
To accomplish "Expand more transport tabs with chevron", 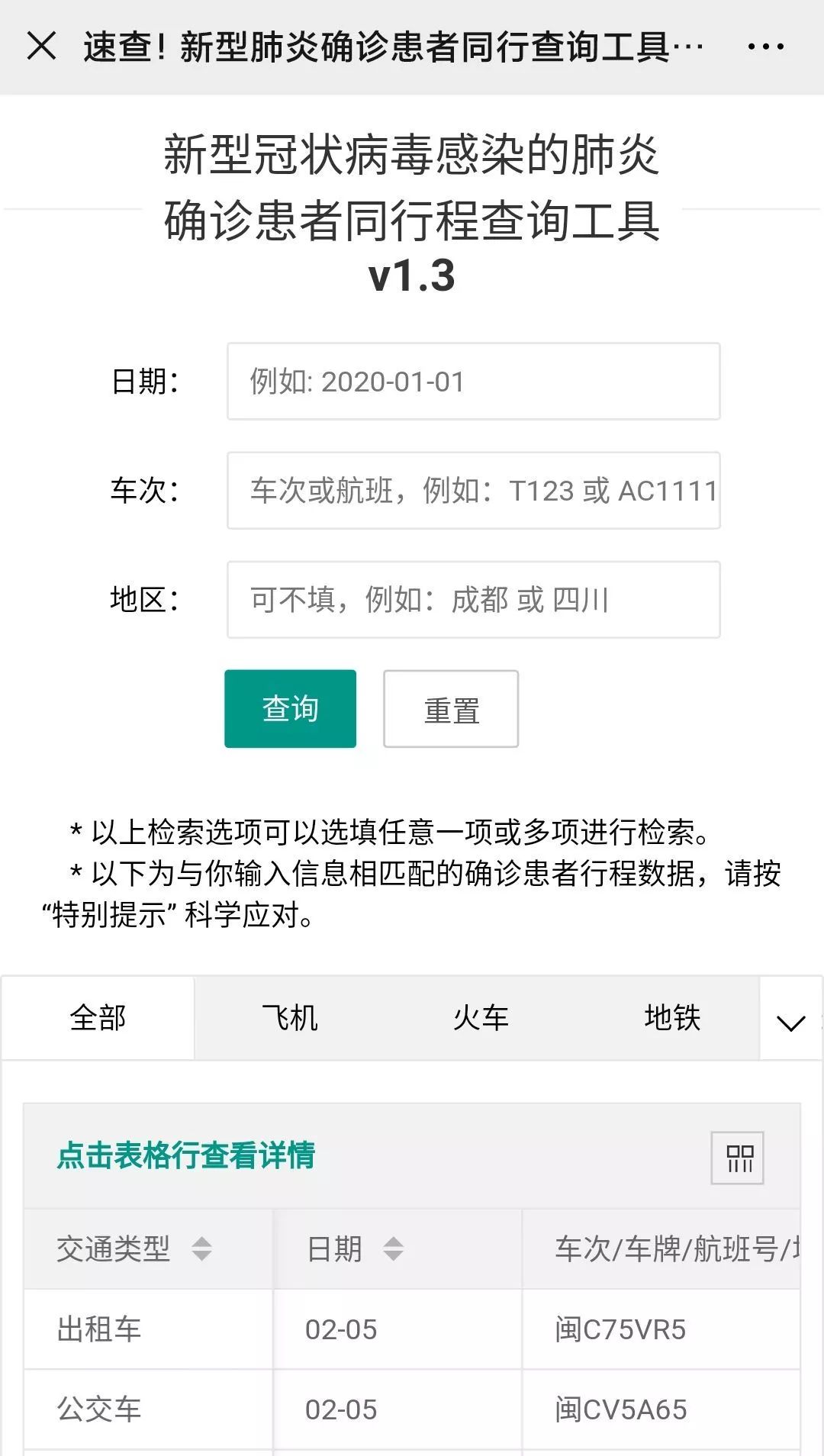I will pos(790,1023).
